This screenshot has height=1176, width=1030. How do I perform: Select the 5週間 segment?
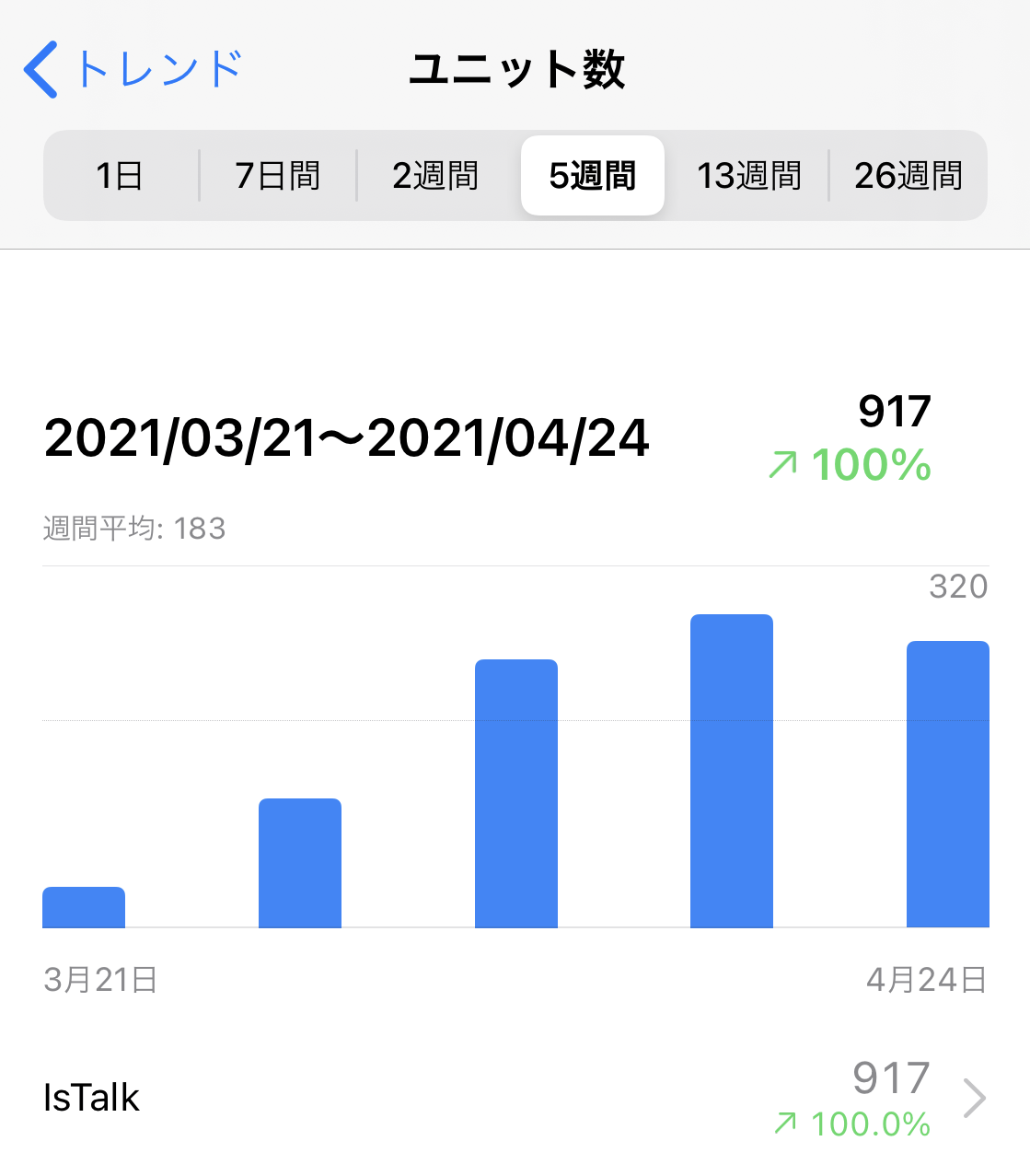[592, 175]
